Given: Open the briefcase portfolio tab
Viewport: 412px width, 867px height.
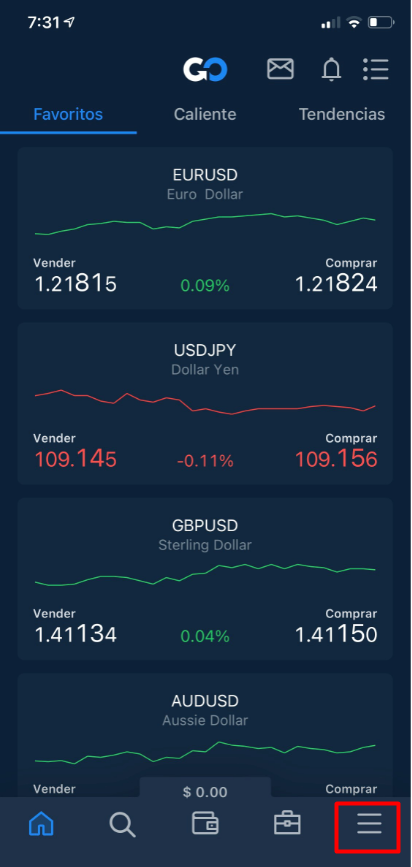Looking at the screenshot, I should point(288,823).
